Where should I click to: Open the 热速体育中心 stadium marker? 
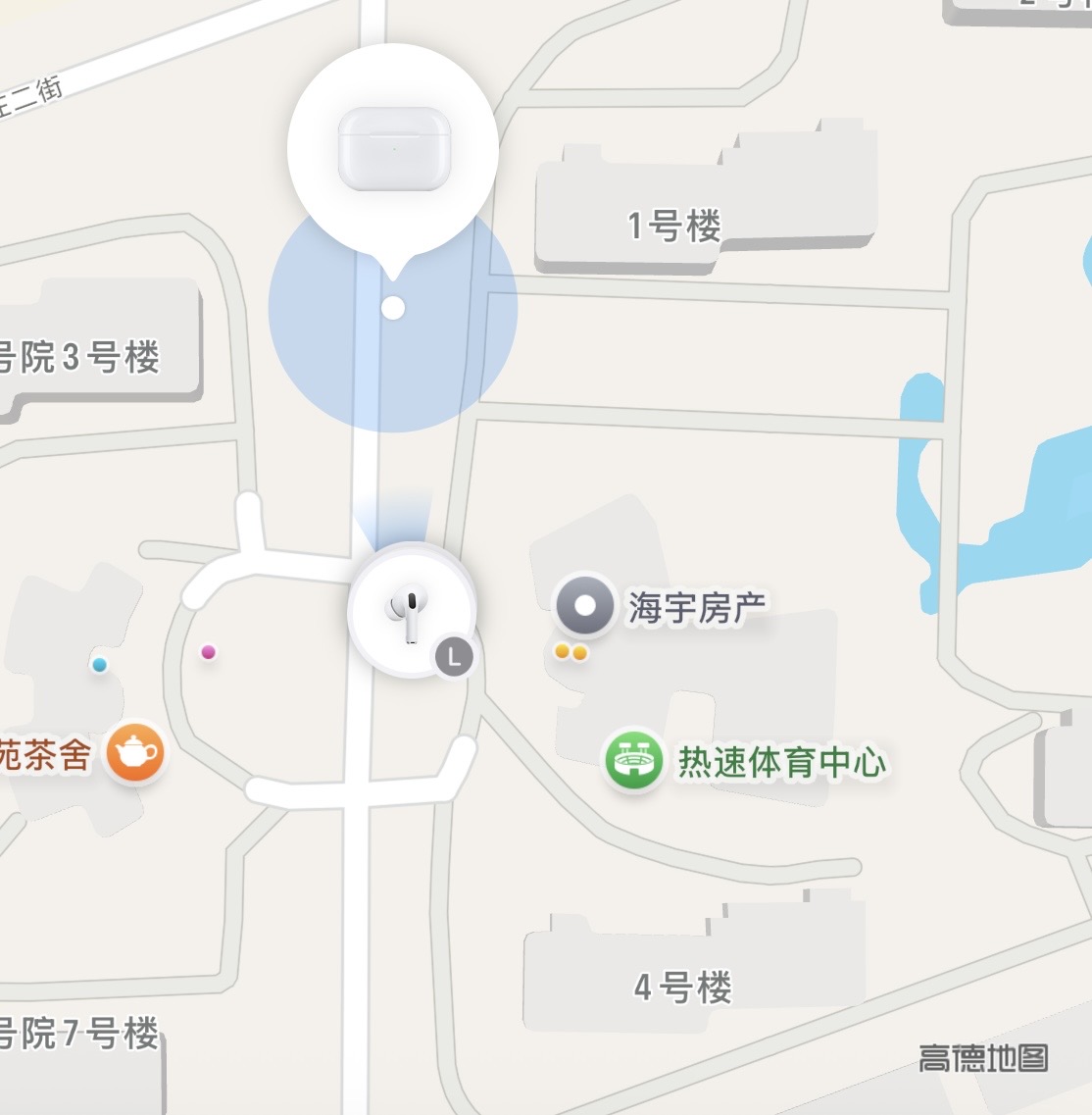(x=634, y=761)
